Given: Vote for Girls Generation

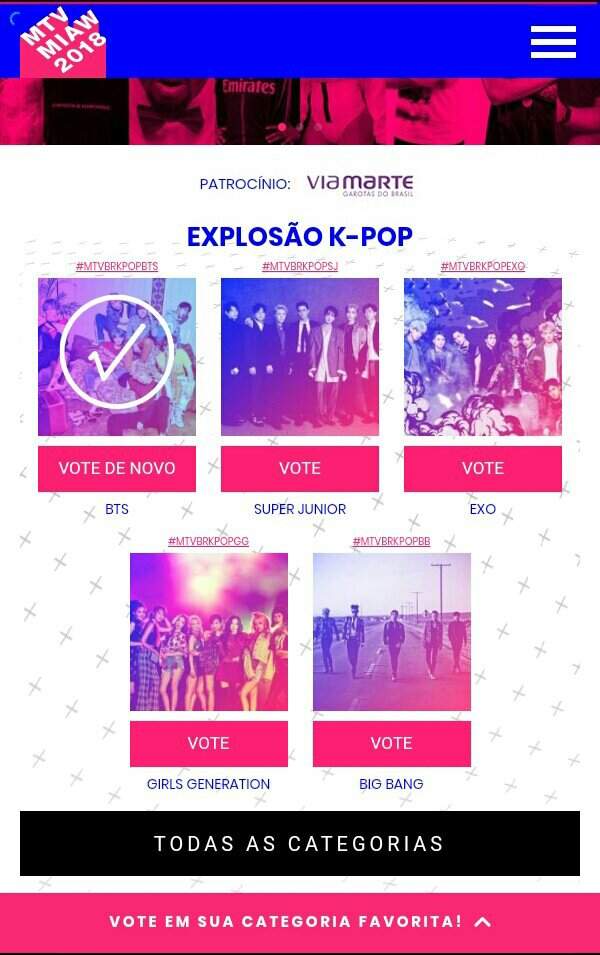Looking at the screenshot, I should 209,743.
